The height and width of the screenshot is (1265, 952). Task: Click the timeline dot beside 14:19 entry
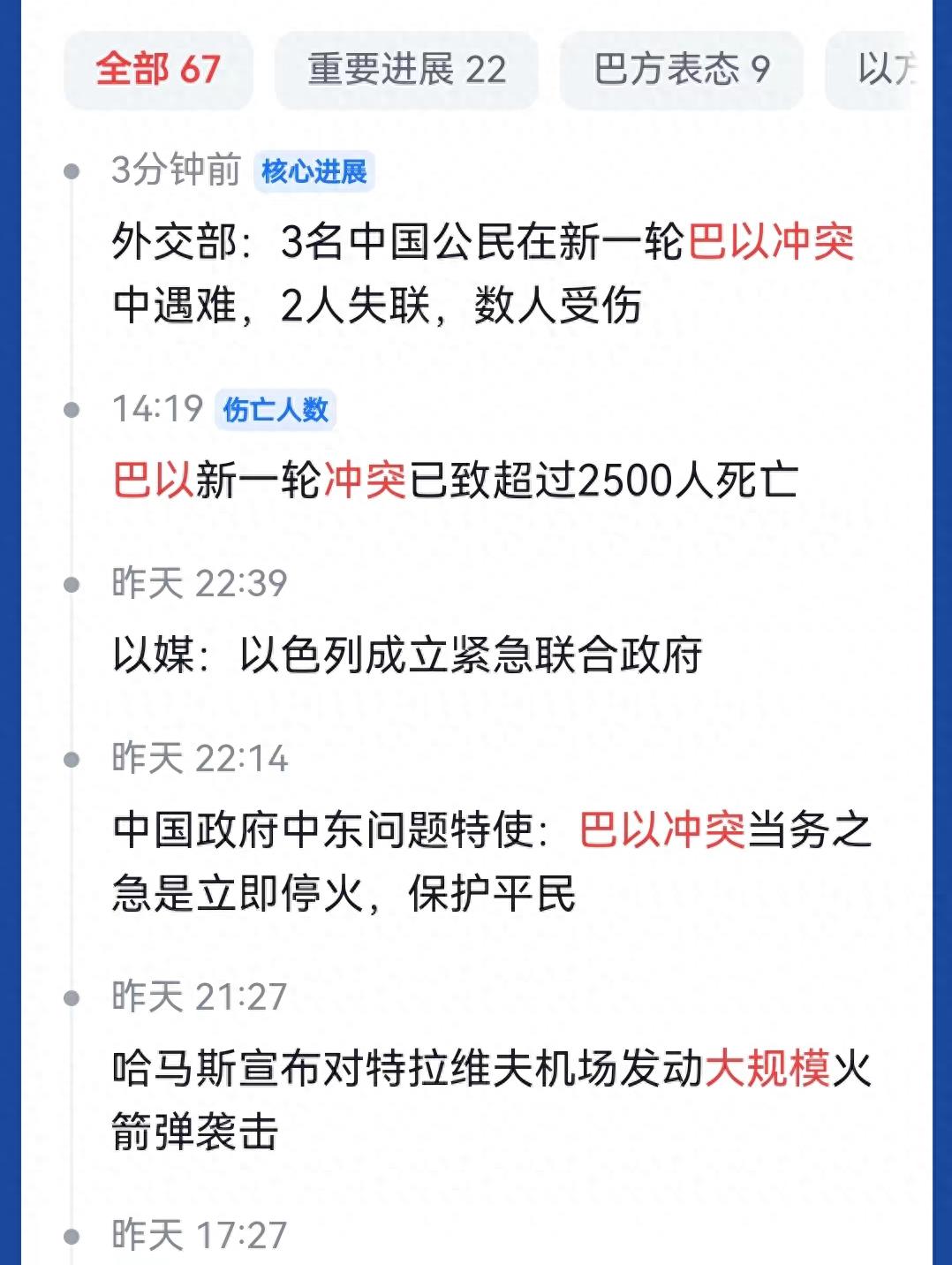[72, 410]
